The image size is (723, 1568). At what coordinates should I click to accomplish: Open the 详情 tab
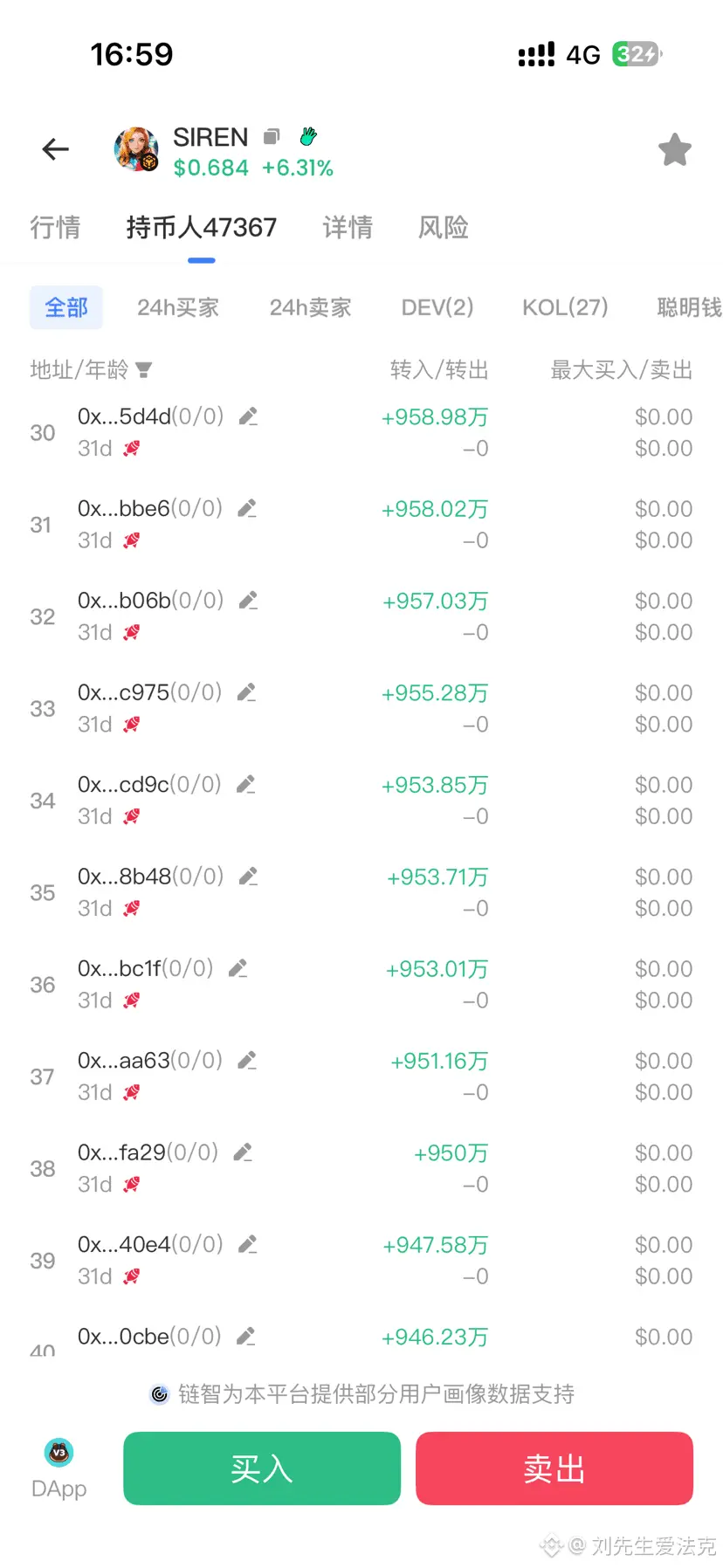(x=348, y=228)
